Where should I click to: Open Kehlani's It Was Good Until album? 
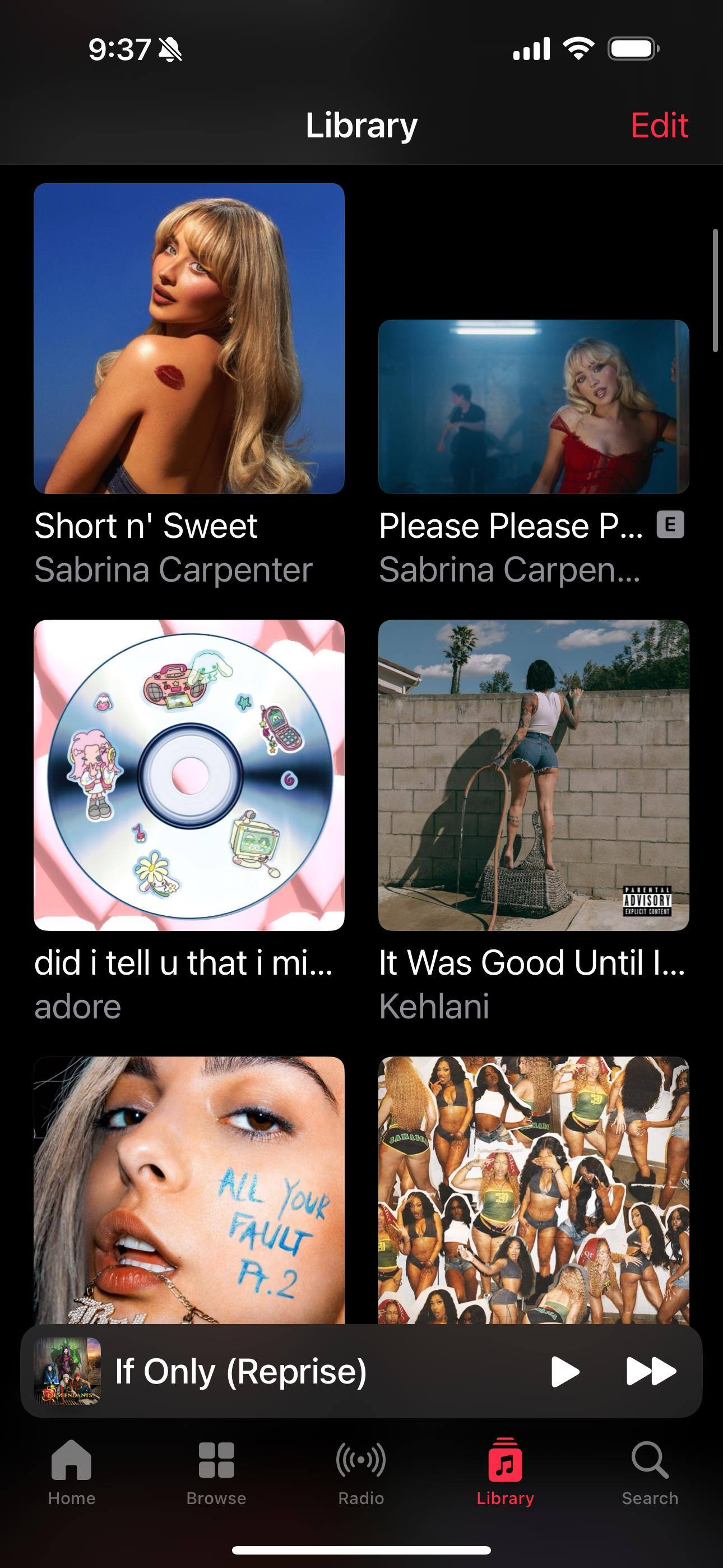pyautogui.click(x=533, y=774)
